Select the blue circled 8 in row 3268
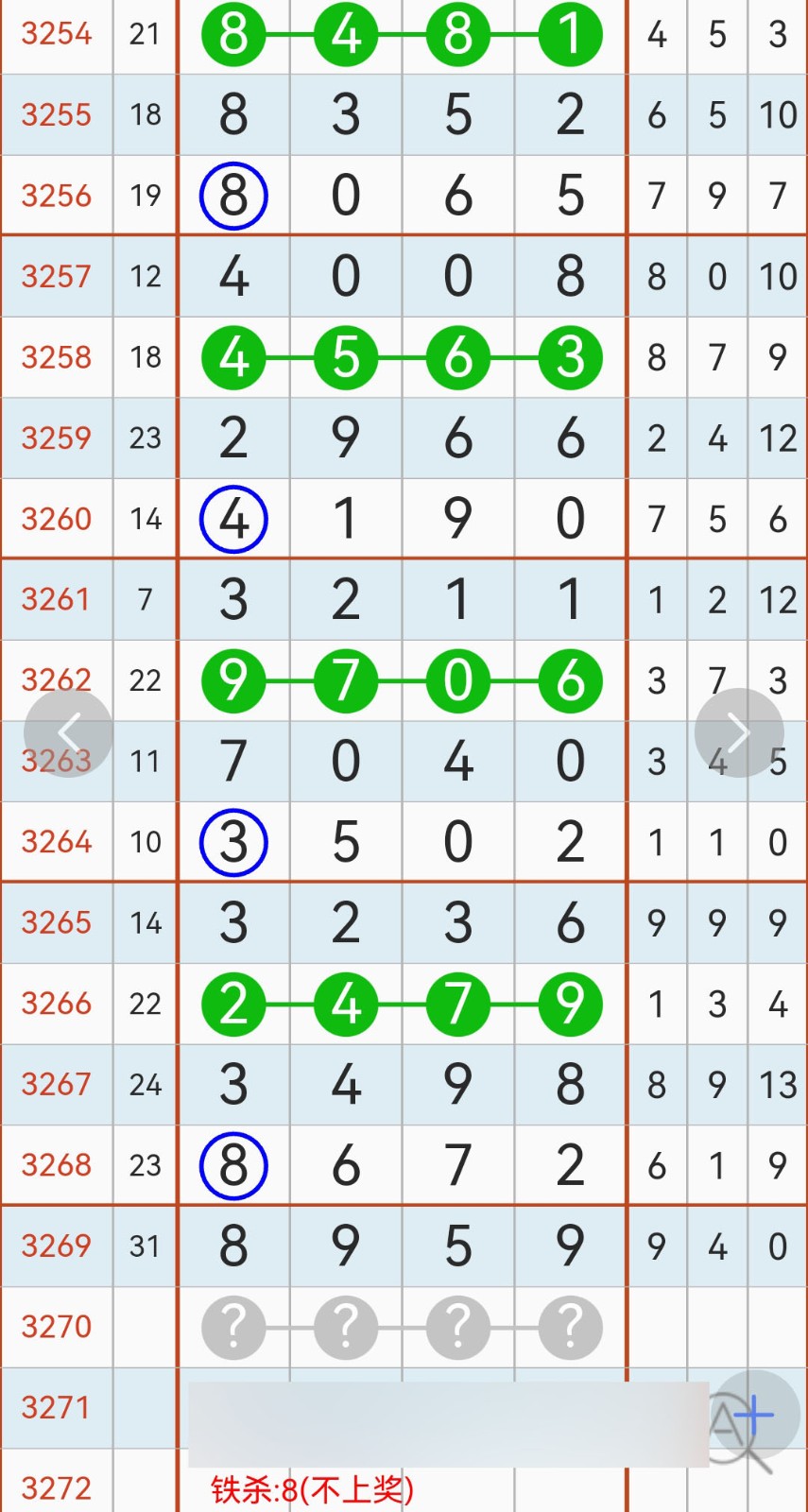Image resolution: width=808 pixels, height=1512 pixels. (x=233, y=1165)
